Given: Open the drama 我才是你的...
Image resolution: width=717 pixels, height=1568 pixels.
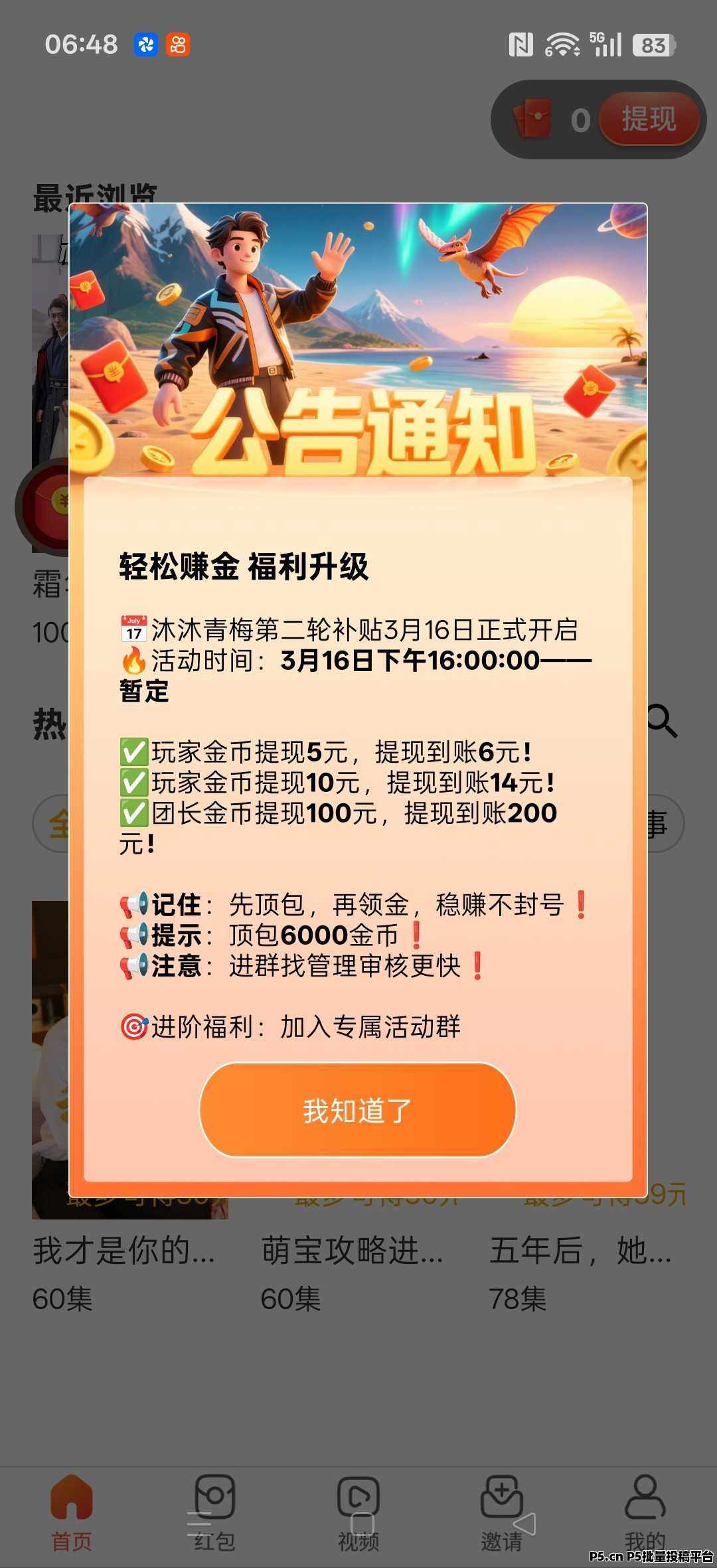Looking at the screenshot, I should tap(124, 1251).
